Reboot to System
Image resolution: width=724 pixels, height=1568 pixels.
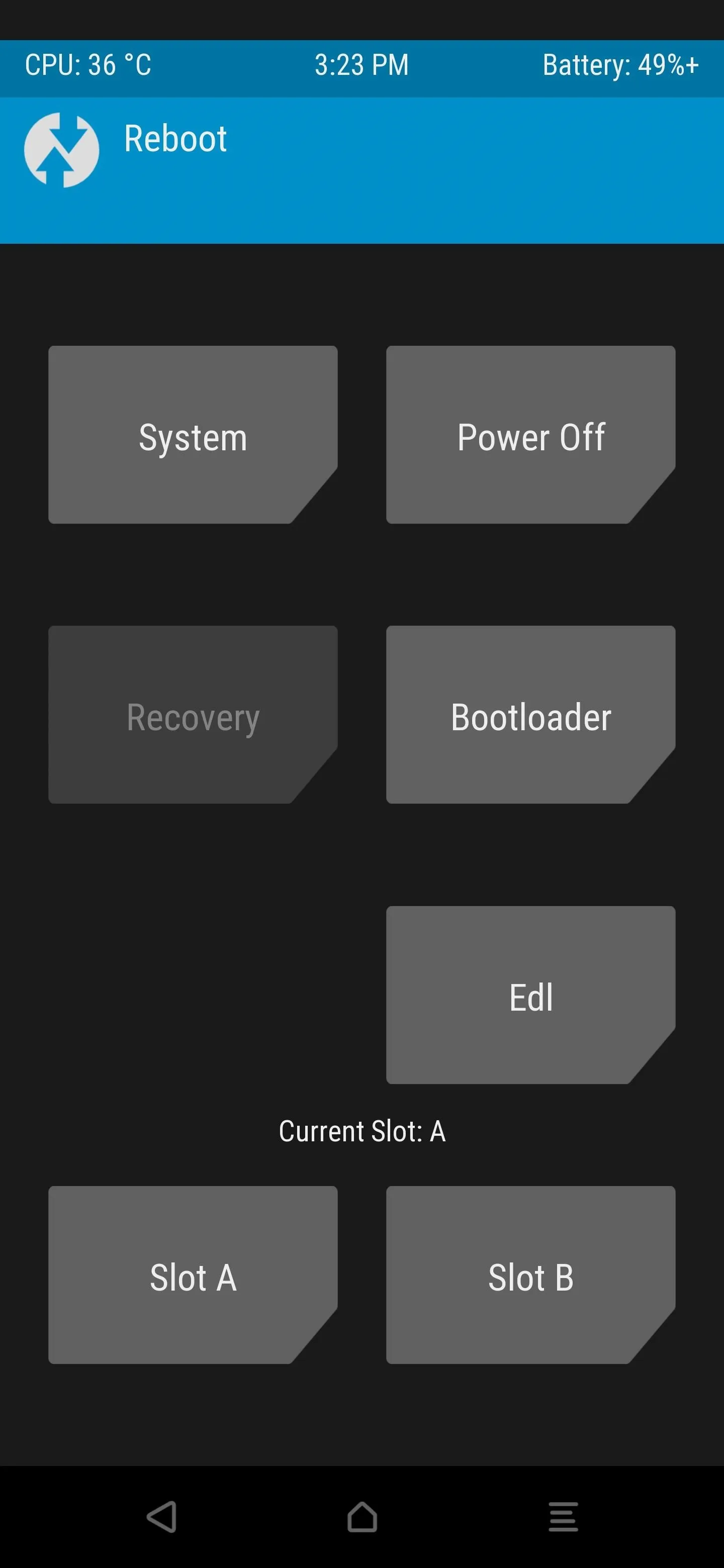click(x=193, y=435)
